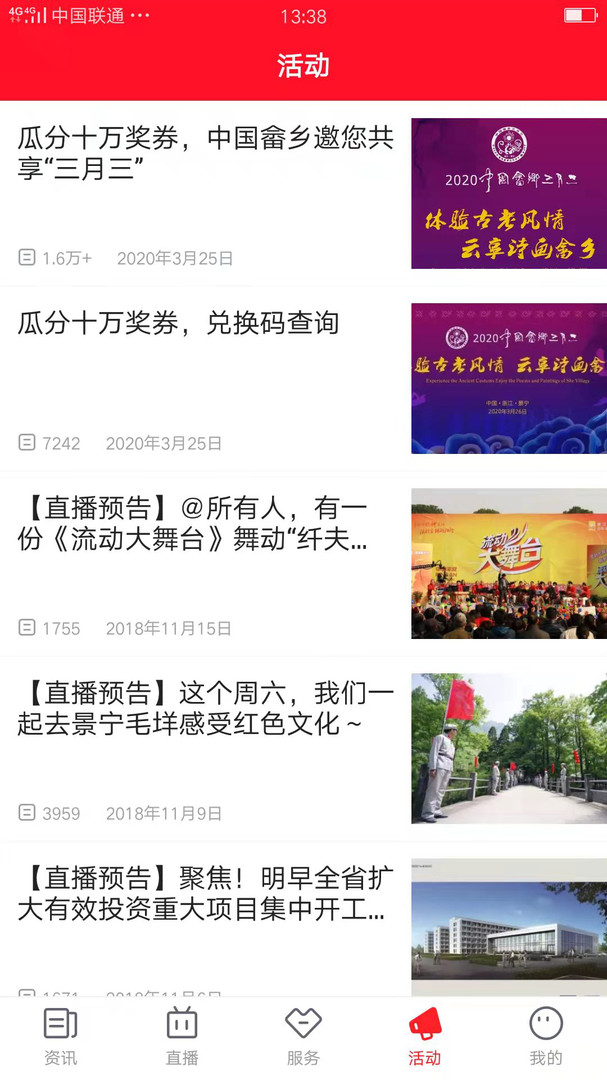Open the 《流动大舞台》 live preview post

[x=193, y=524]
